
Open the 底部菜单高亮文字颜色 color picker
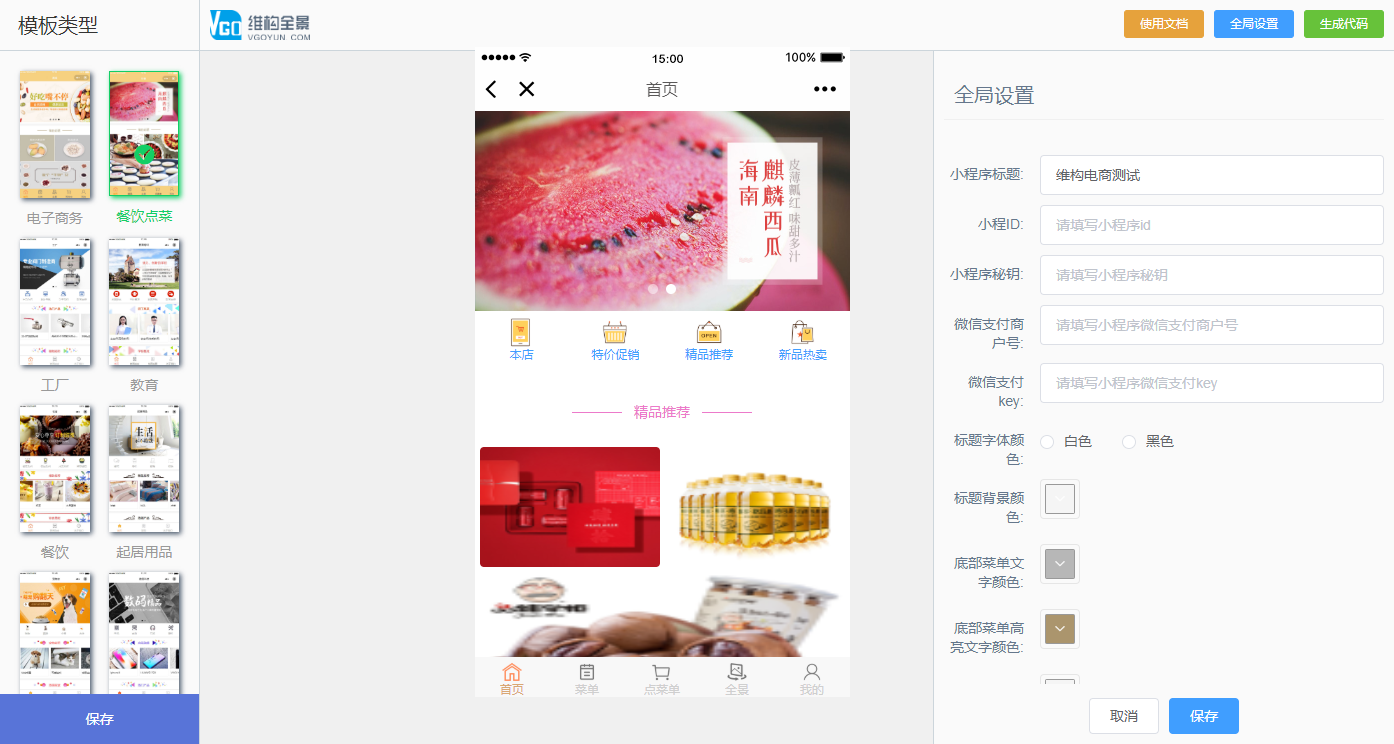[x=1059, y=629]
